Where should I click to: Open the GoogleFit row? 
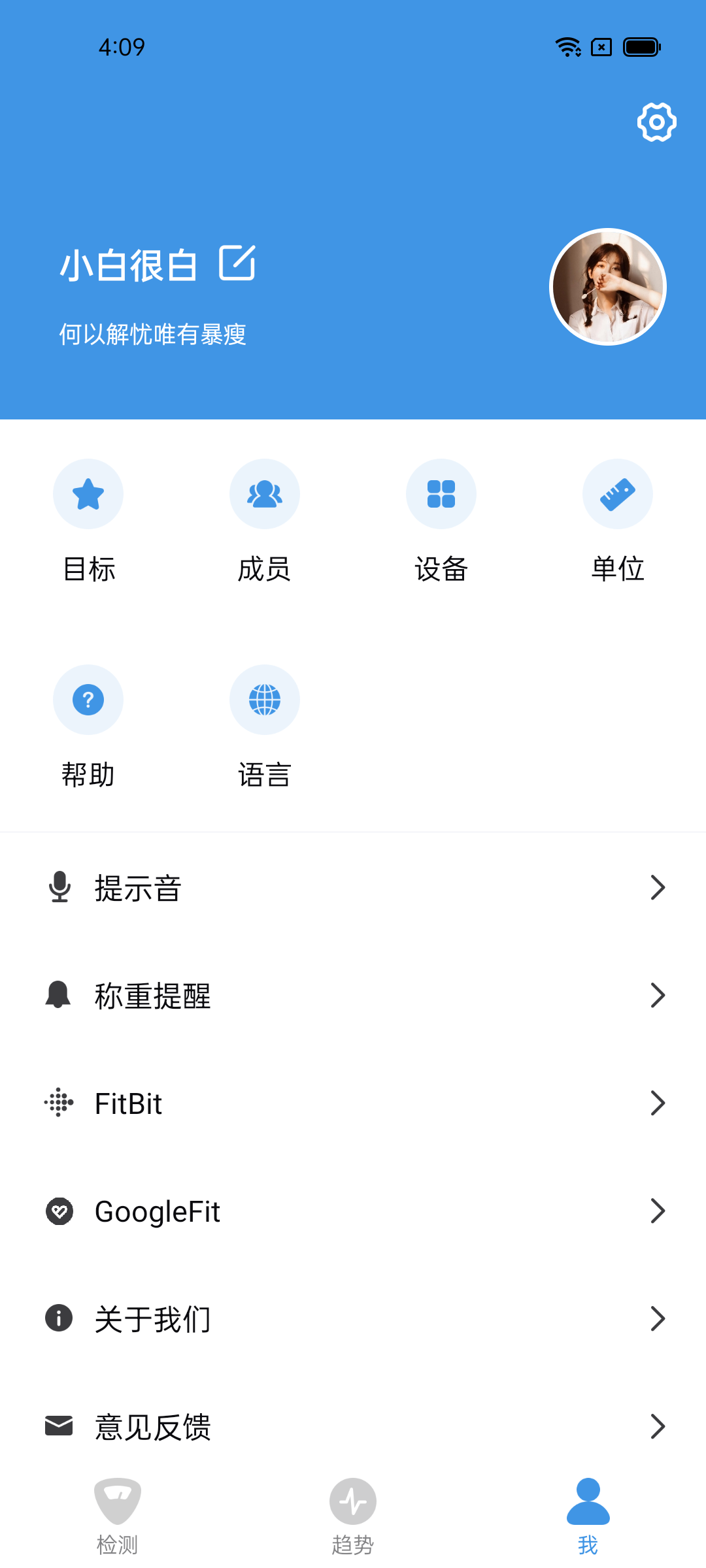[x=353, y=1211]
